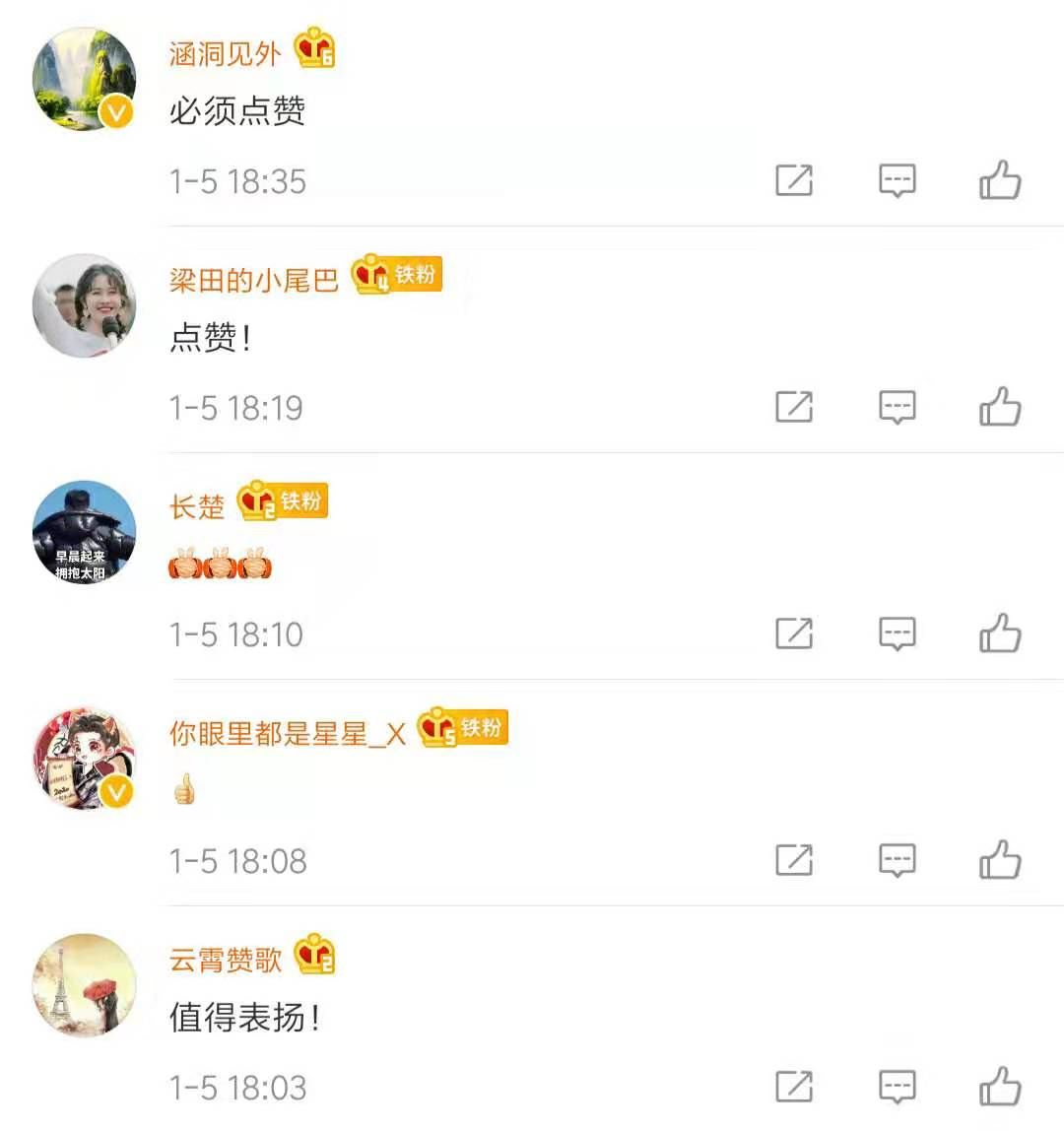
Task: Visit 你眼里都是星星_X's profile via username
Action: pos(287,733)
